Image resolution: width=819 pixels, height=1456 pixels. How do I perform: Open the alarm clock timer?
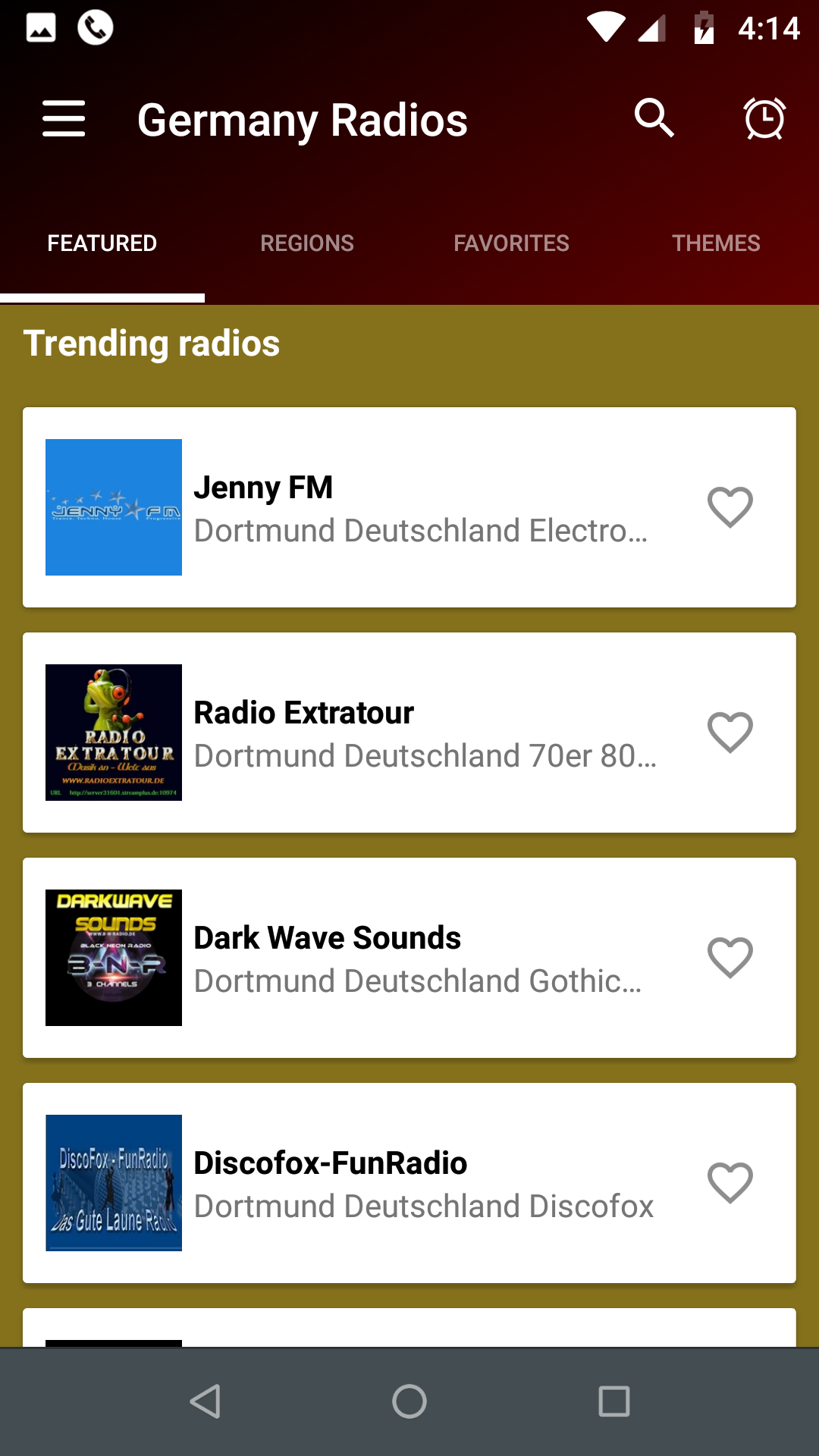[764, 119]
